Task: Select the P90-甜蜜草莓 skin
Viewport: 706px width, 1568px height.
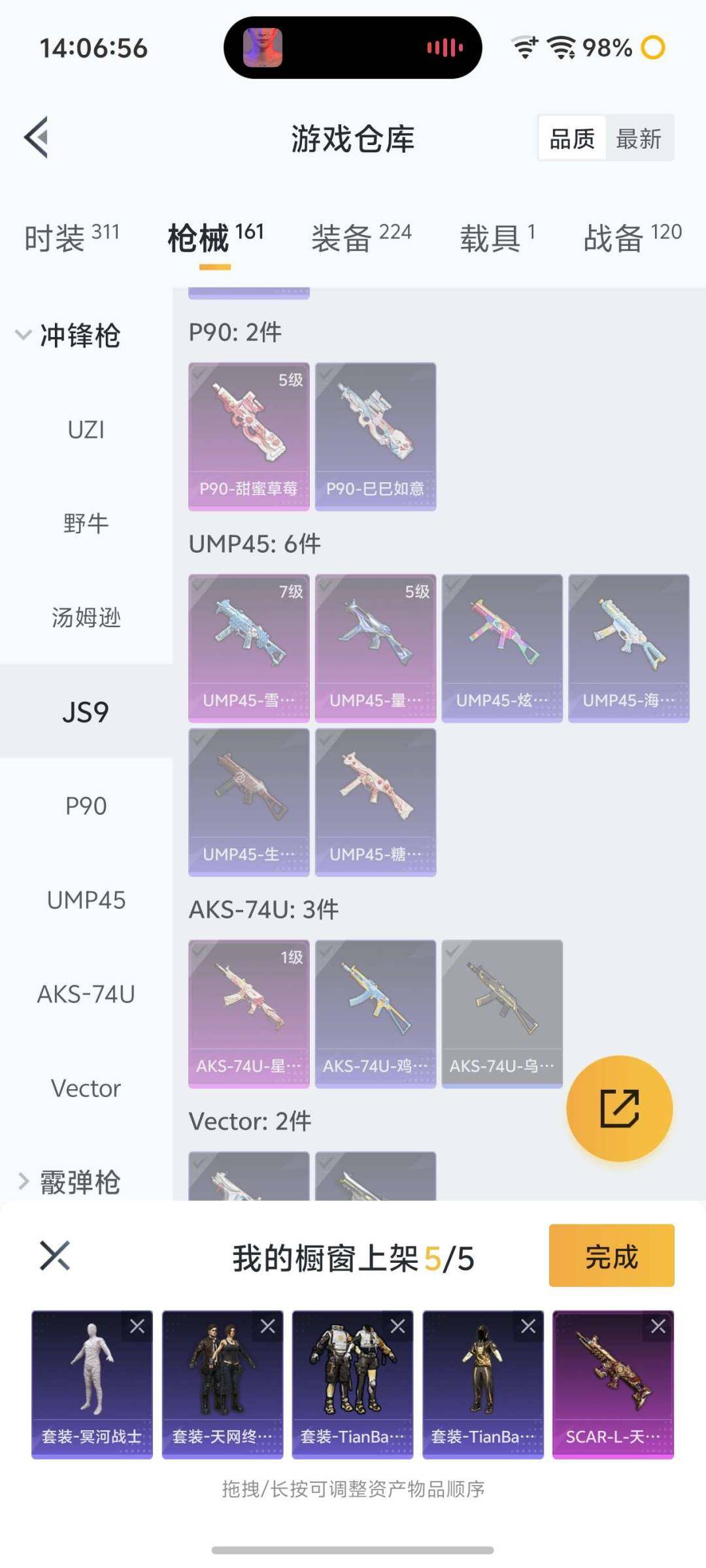Action: [248, 436]
